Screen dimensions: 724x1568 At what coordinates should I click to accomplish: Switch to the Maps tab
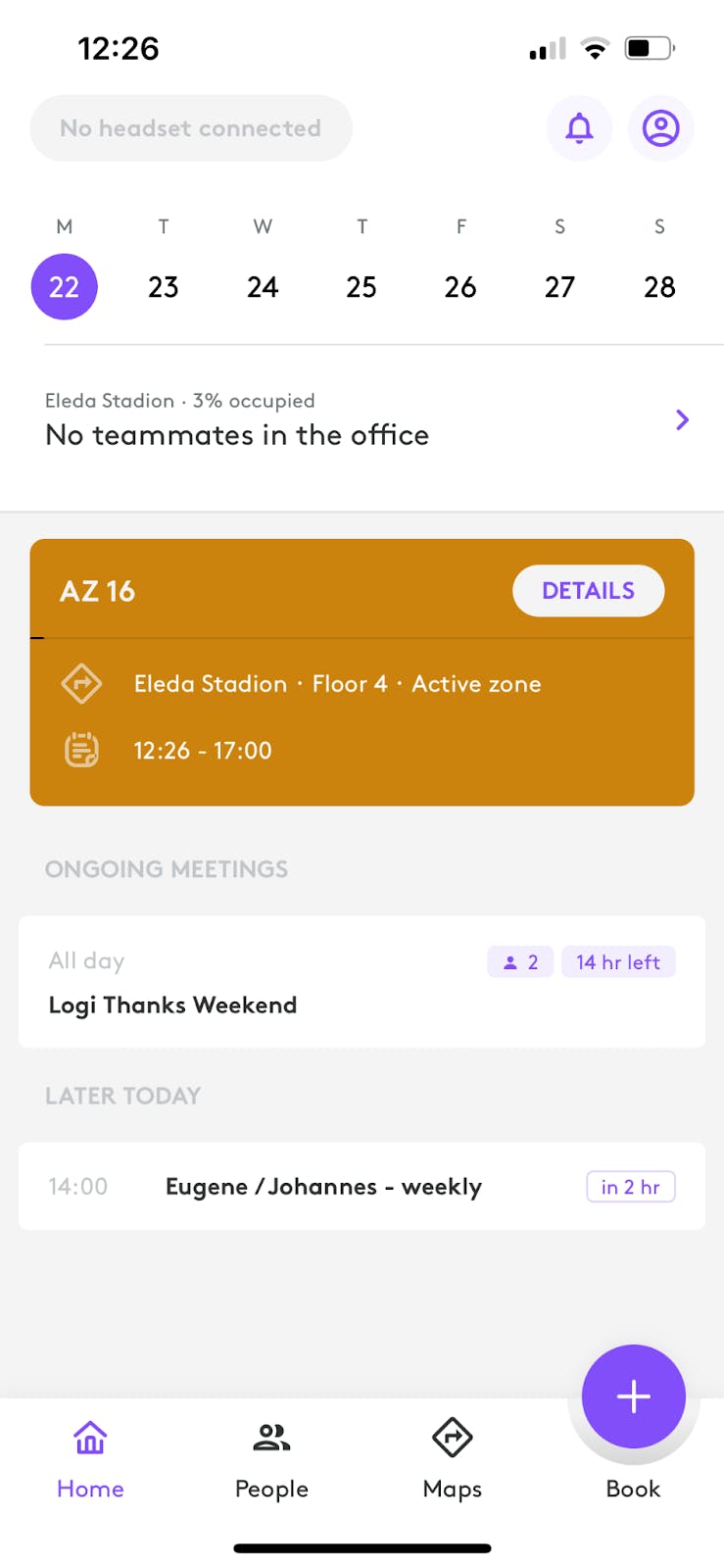pos(452,1459)
